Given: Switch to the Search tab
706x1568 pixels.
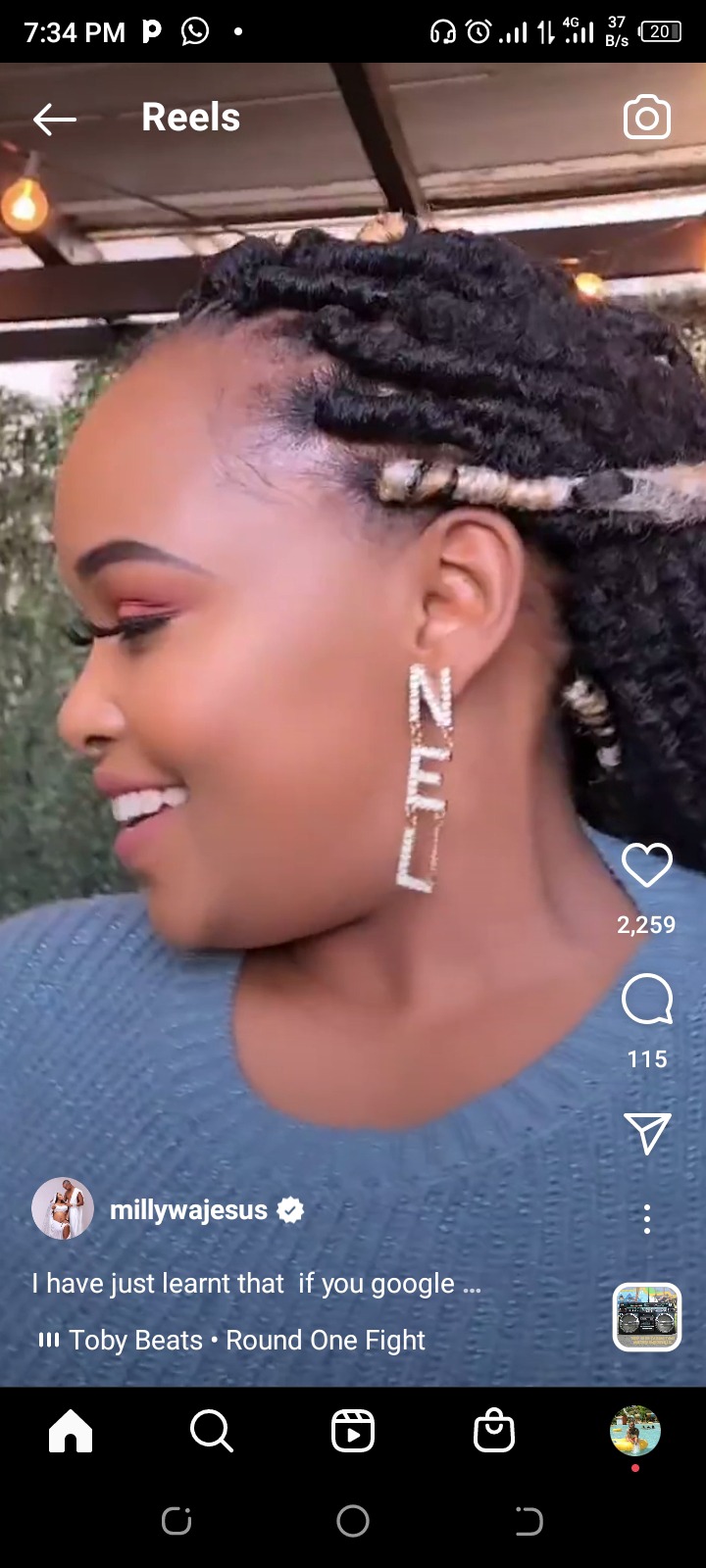Looking at the screenshot, I should 212,1432.
